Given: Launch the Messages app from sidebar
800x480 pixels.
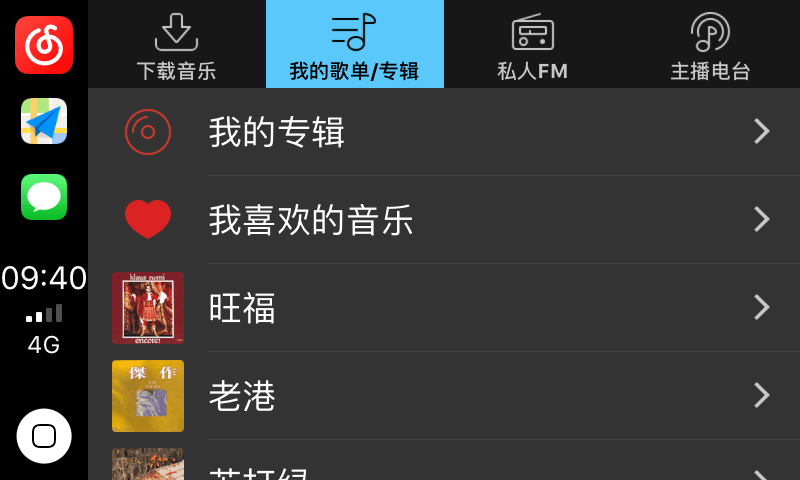Looking at the screenshot, I should (x=44, y=197).
